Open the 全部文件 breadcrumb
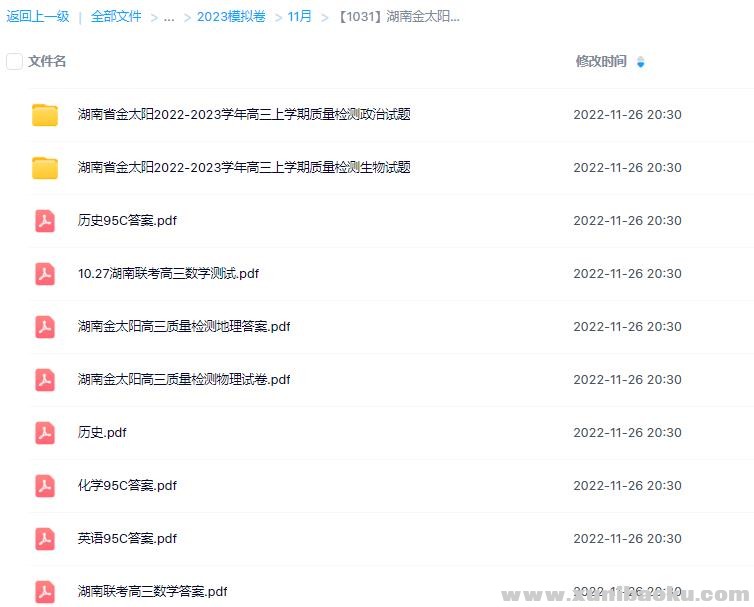The width and height of the screenshot is (754, 607). (116, 16)
